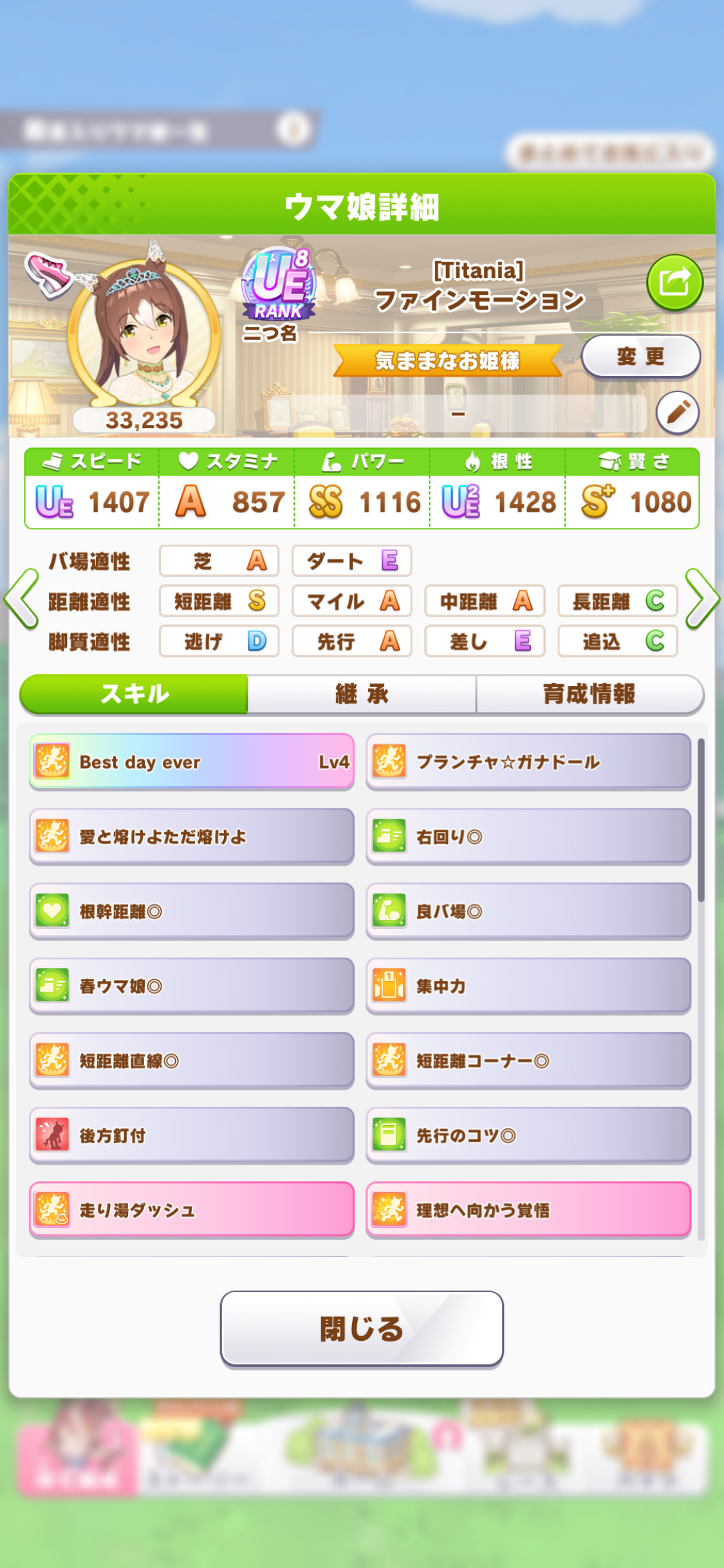724x1568 pixels.
Task: View the 愛と熔けよただ熔けよ skill
Action: click(191, 837)
